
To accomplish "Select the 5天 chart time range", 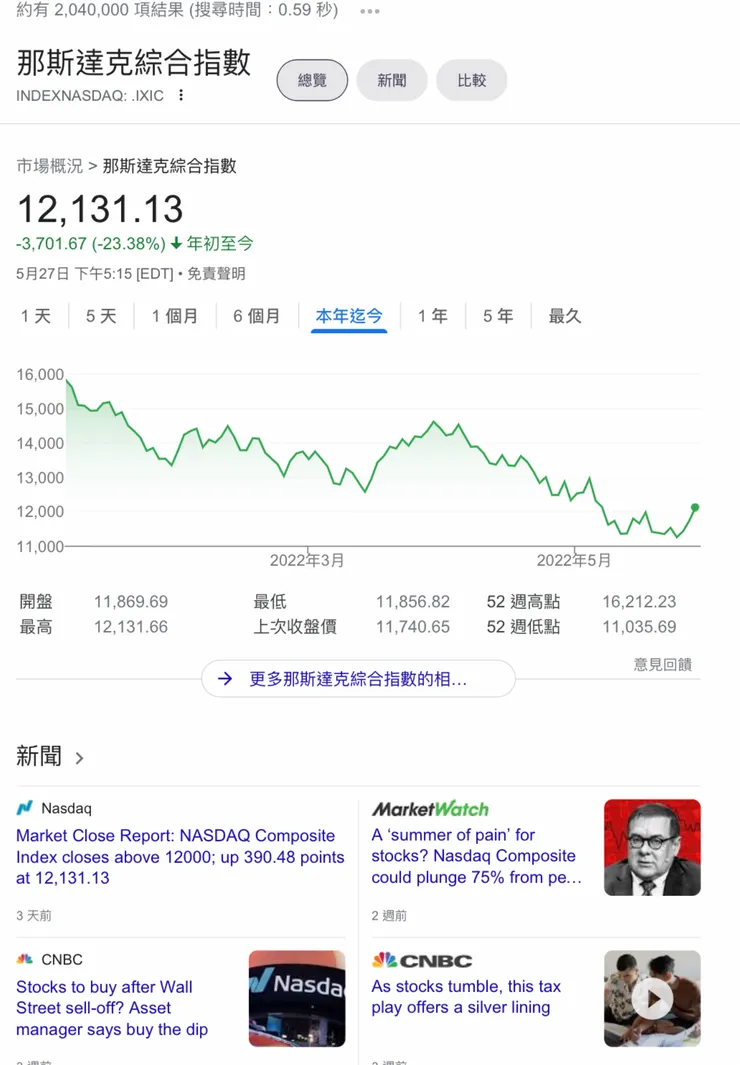I will pos(99,315).
